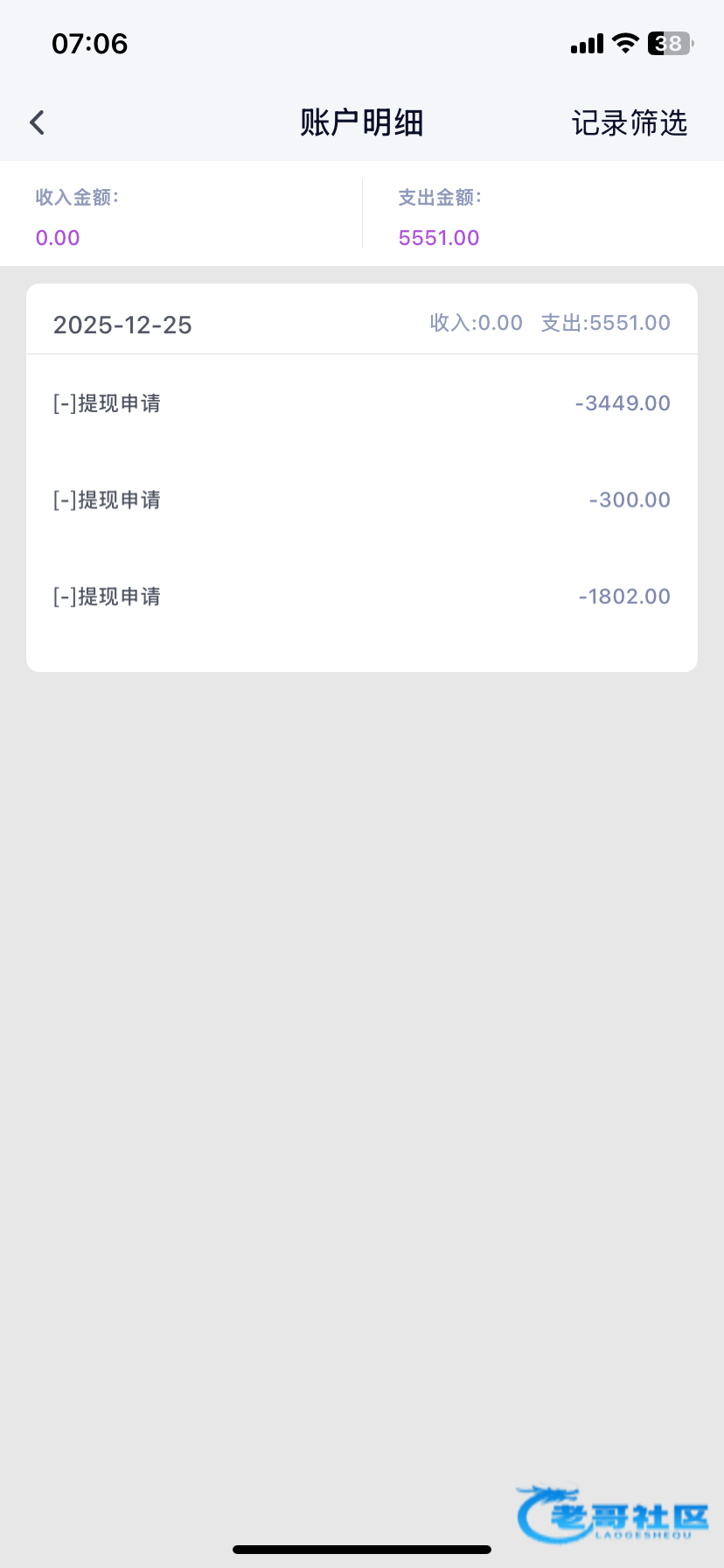Go back from the 账户明细 page
The image size is (724, 1568).
[37, 122]
